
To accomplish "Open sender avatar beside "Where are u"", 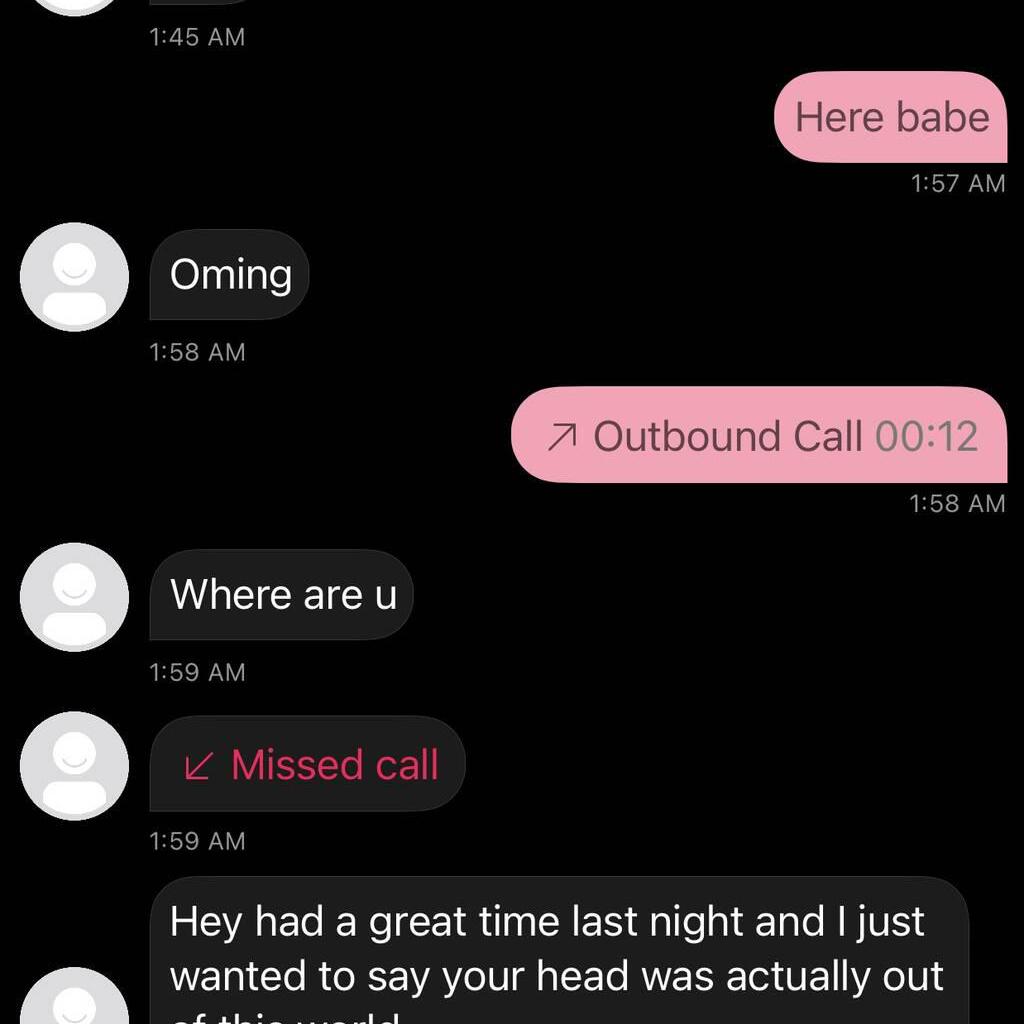I will point(75,597).
